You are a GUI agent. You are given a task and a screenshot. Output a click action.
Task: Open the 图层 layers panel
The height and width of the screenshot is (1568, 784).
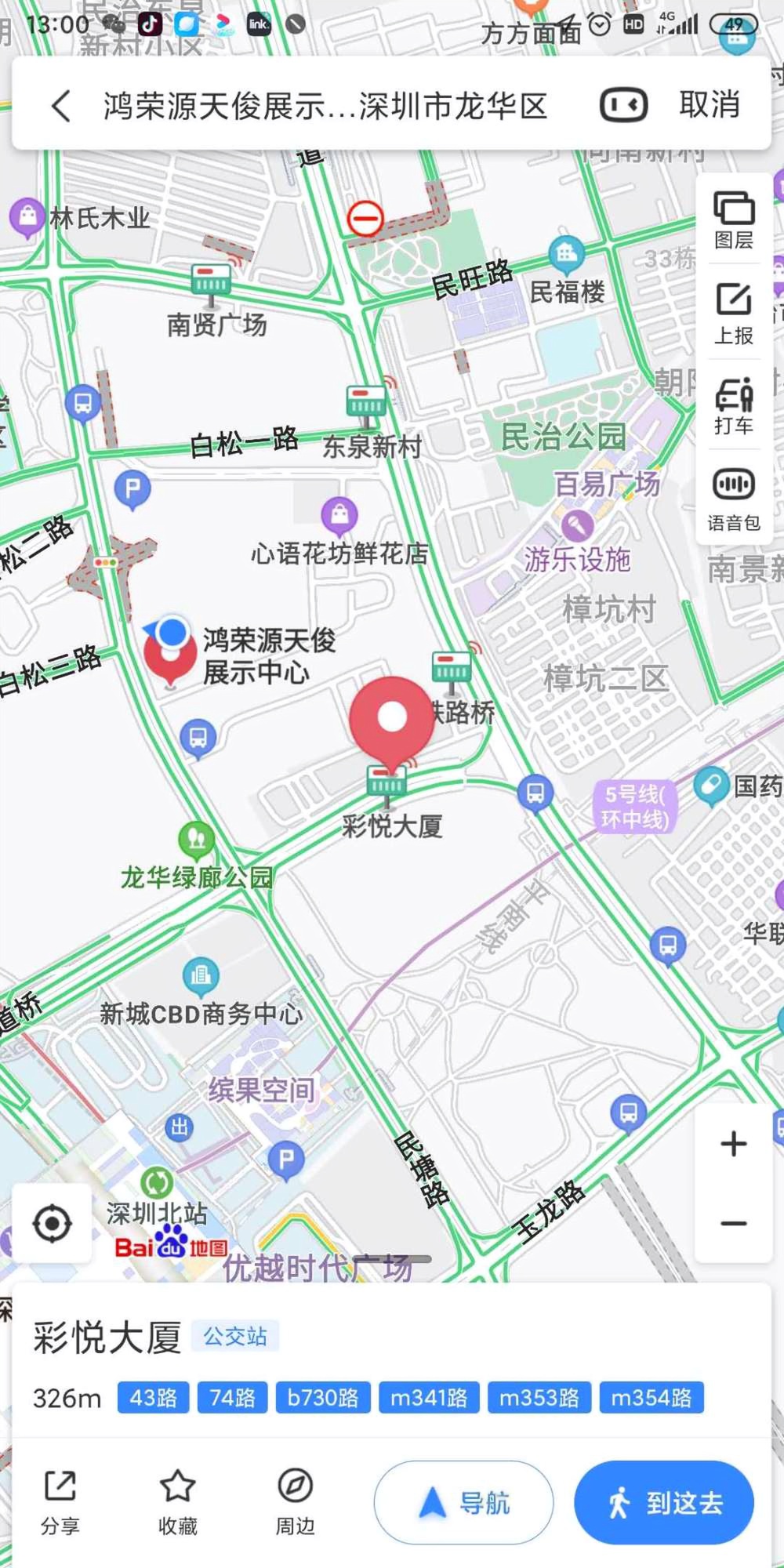(x=734, y=220)
